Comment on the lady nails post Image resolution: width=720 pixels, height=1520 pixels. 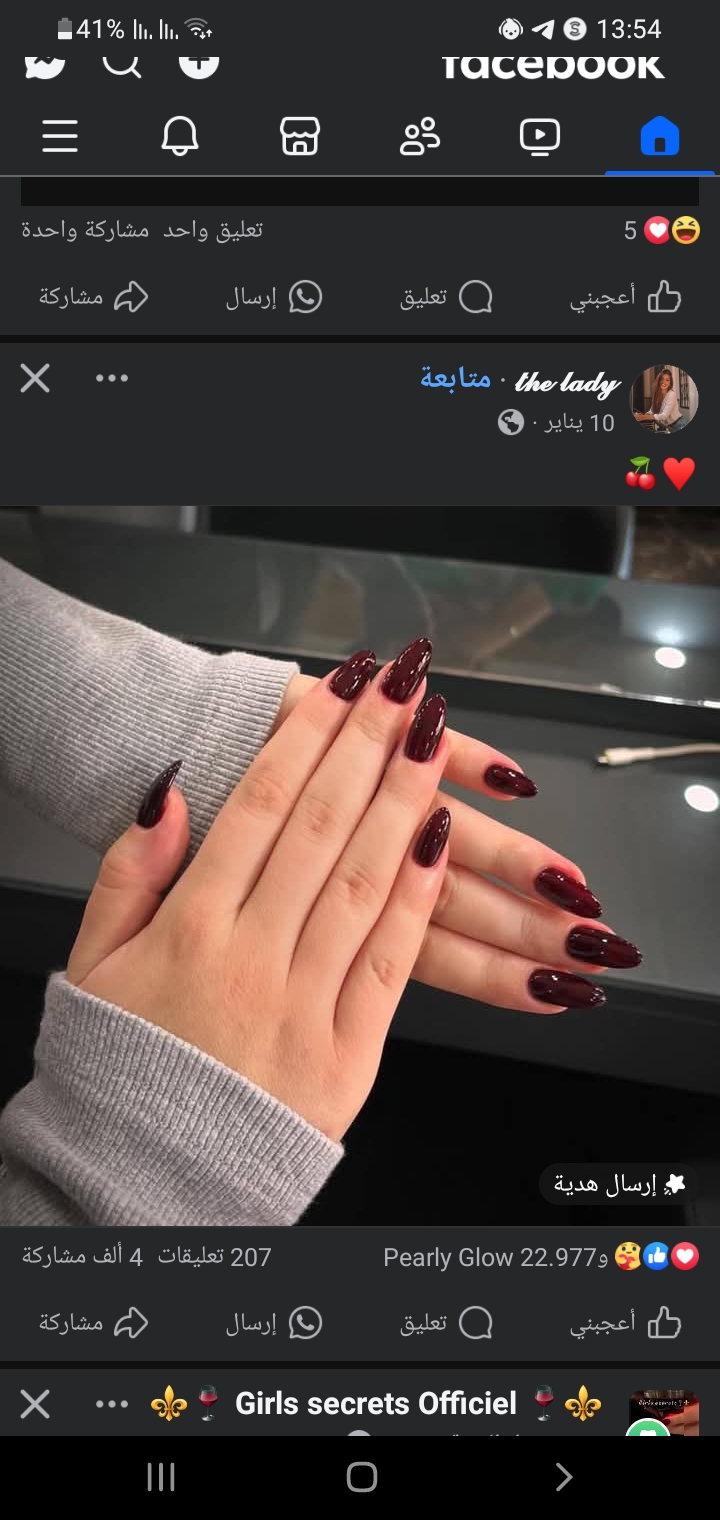446,1324
